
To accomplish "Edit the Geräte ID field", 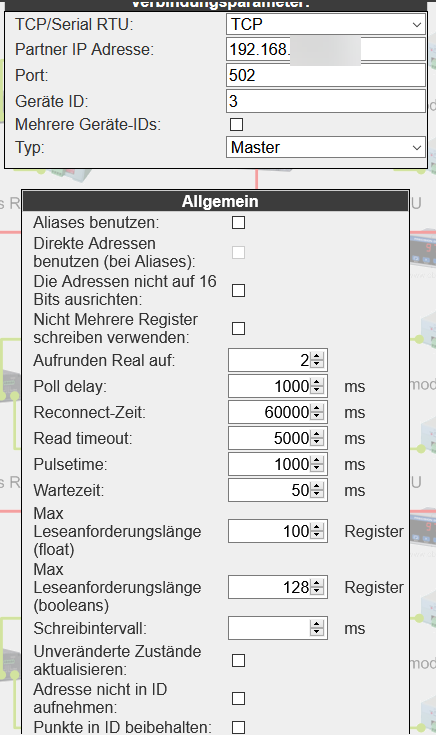I will pos(326,101).
